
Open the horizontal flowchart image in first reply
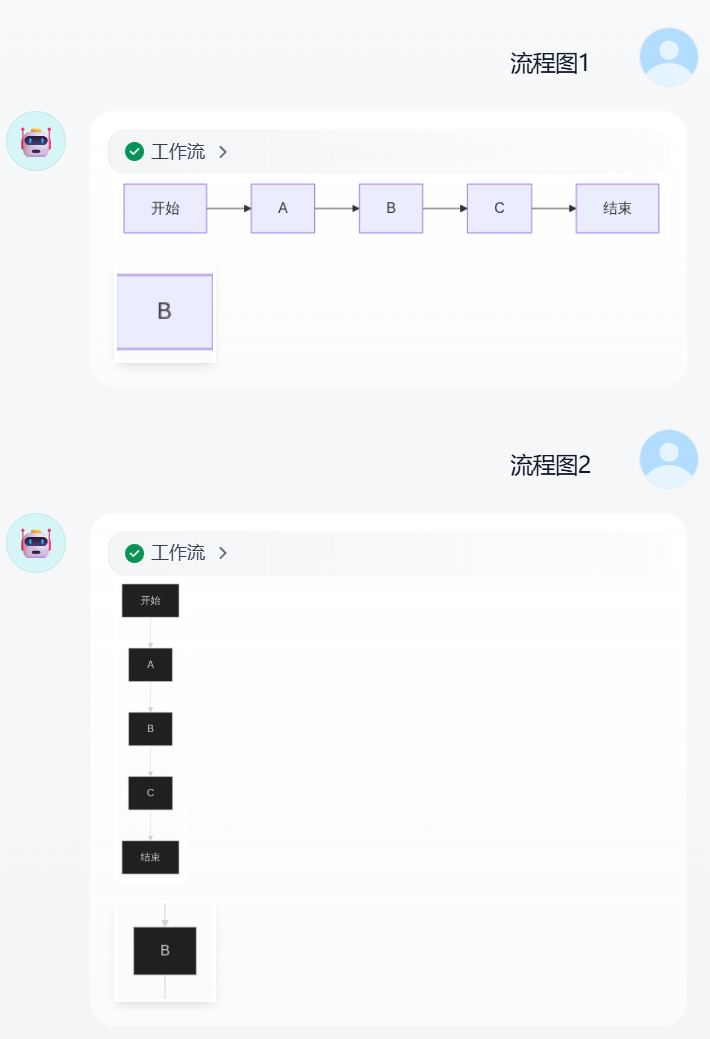(x=390, y=208)
